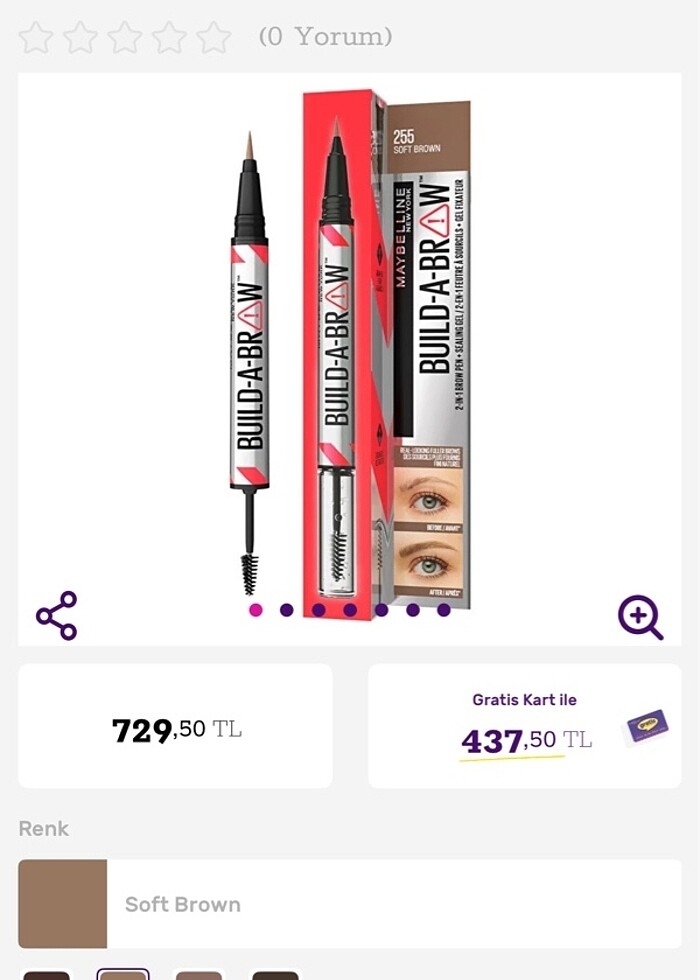This screenshot has height=980, width=700.
Task: Jump to the last gallery image dot
Action: point(444,610)
